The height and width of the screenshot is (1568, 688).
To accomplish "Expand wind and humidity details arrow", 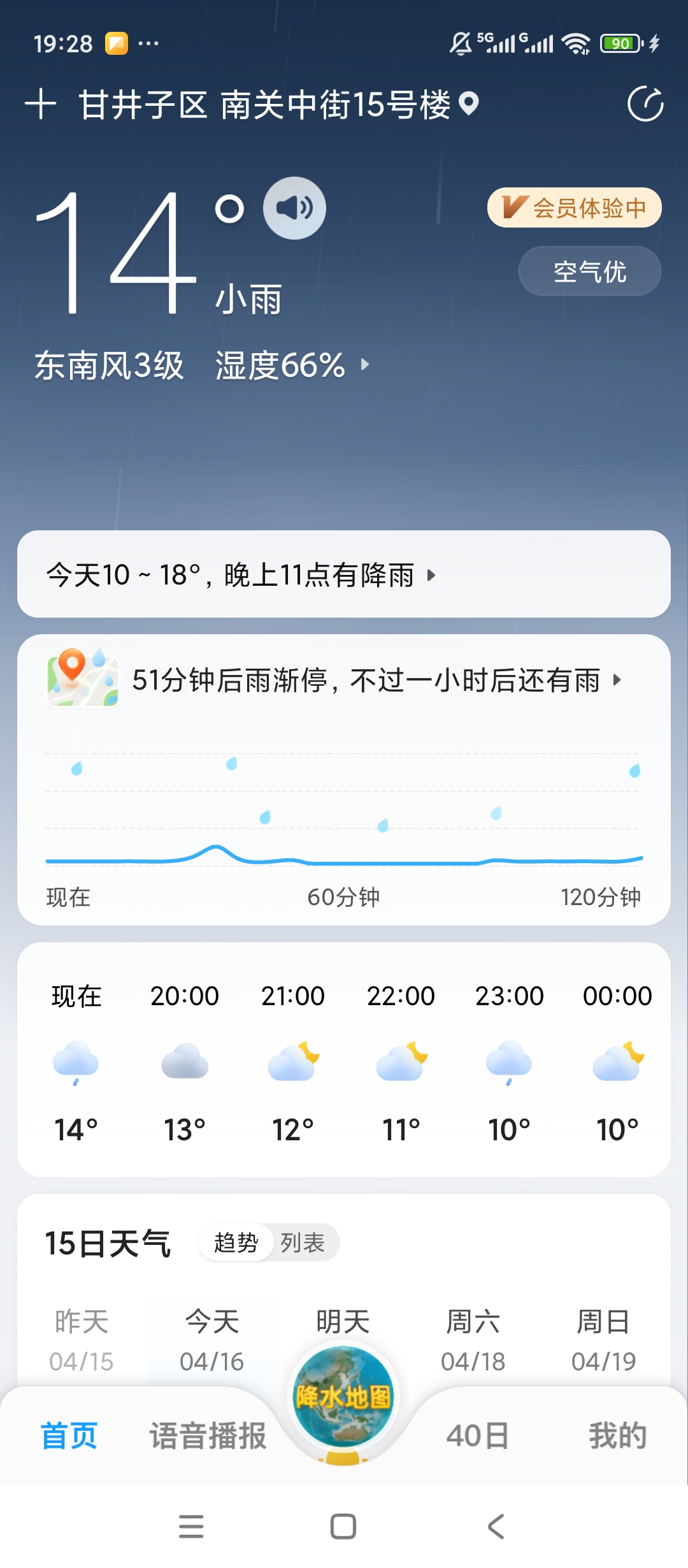I will point(365,365).
